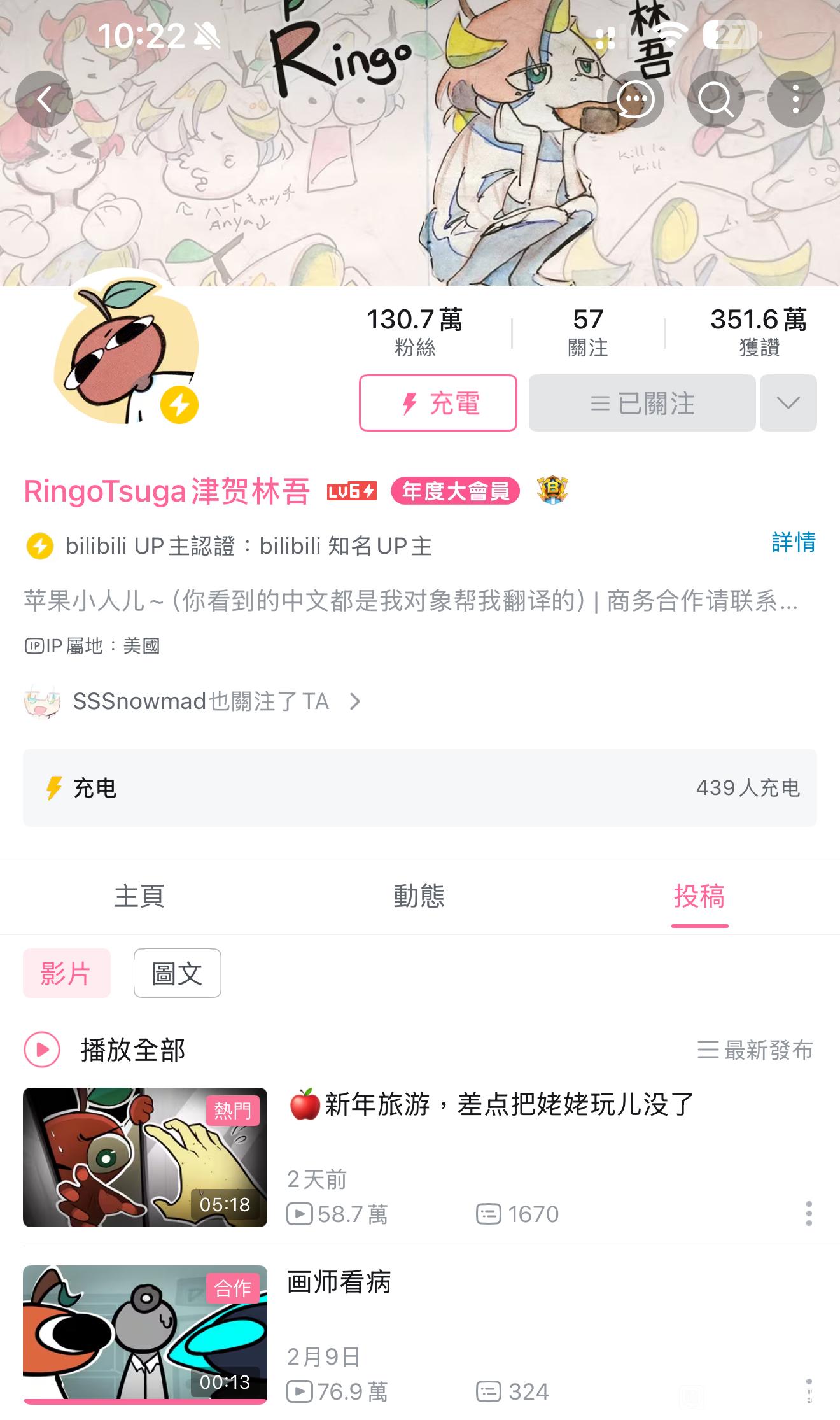Go back using the top-left arrow
The height and width of the screenshot is (1420, 840).
click(x=44, y=100)
